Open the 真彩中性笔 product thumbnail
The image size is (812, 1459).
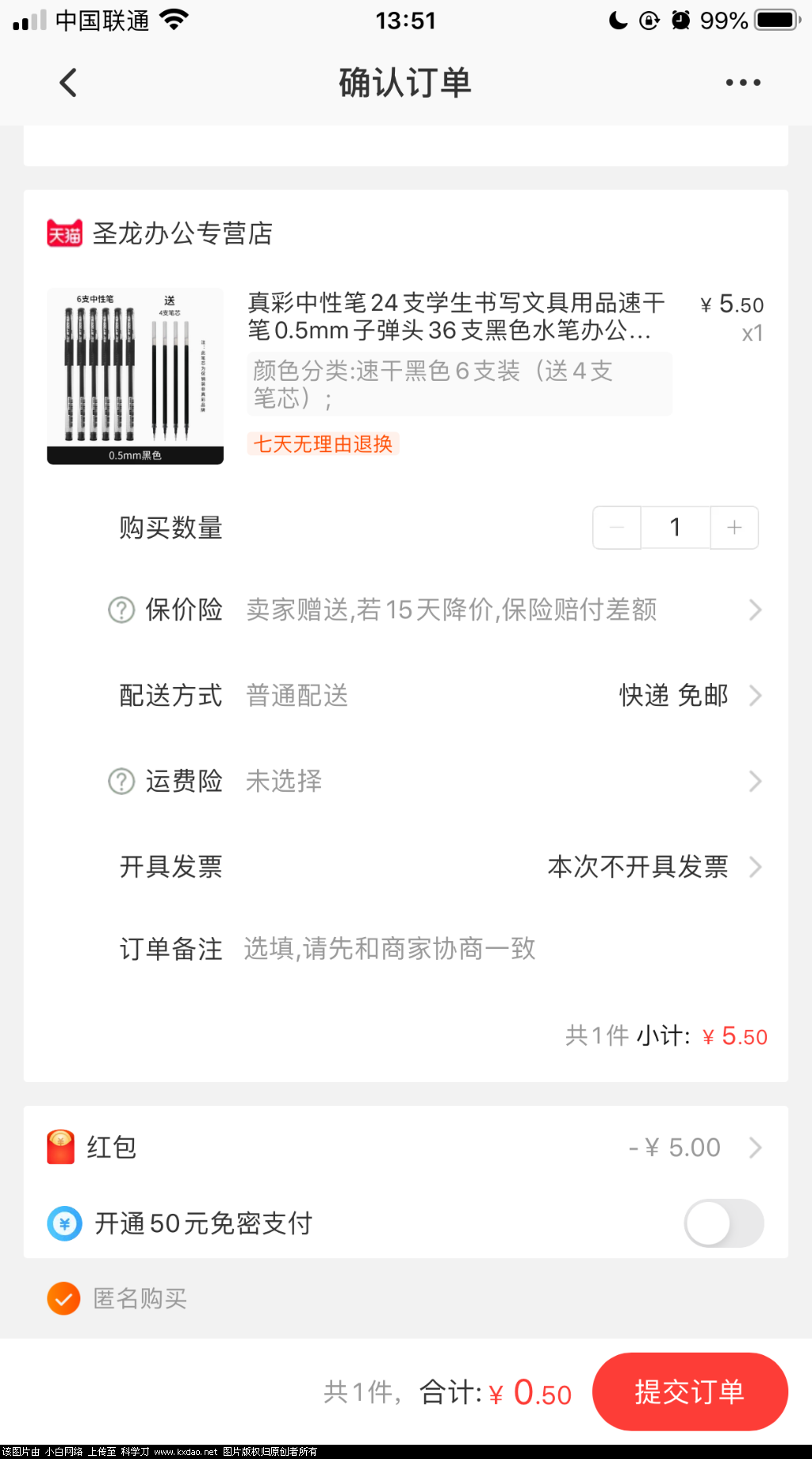coord(135,376)
